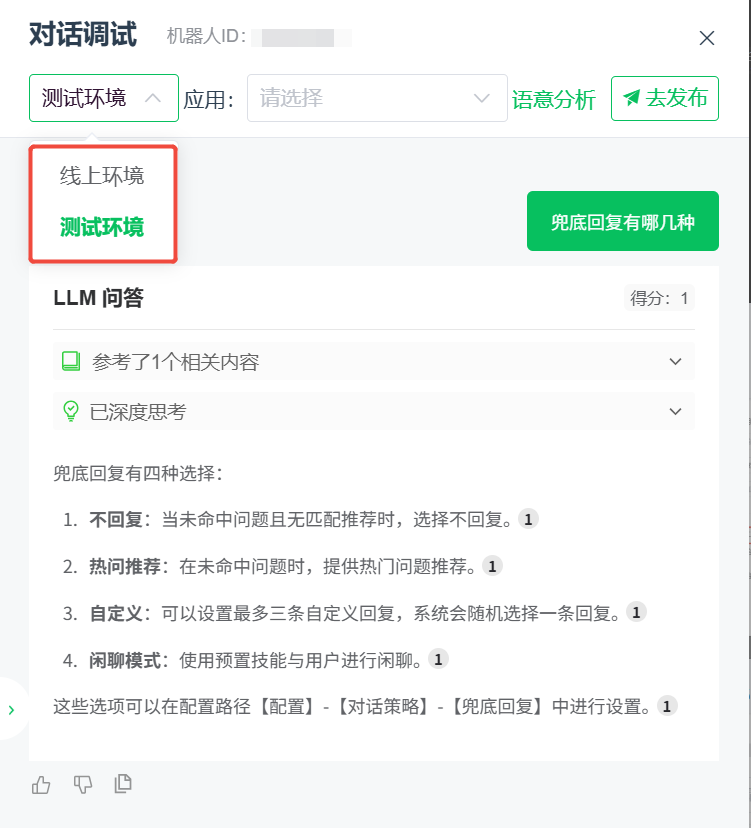Choose 测试环境 option in the list
Viewport: 751px width, 828px height.
tap(102, 227)
